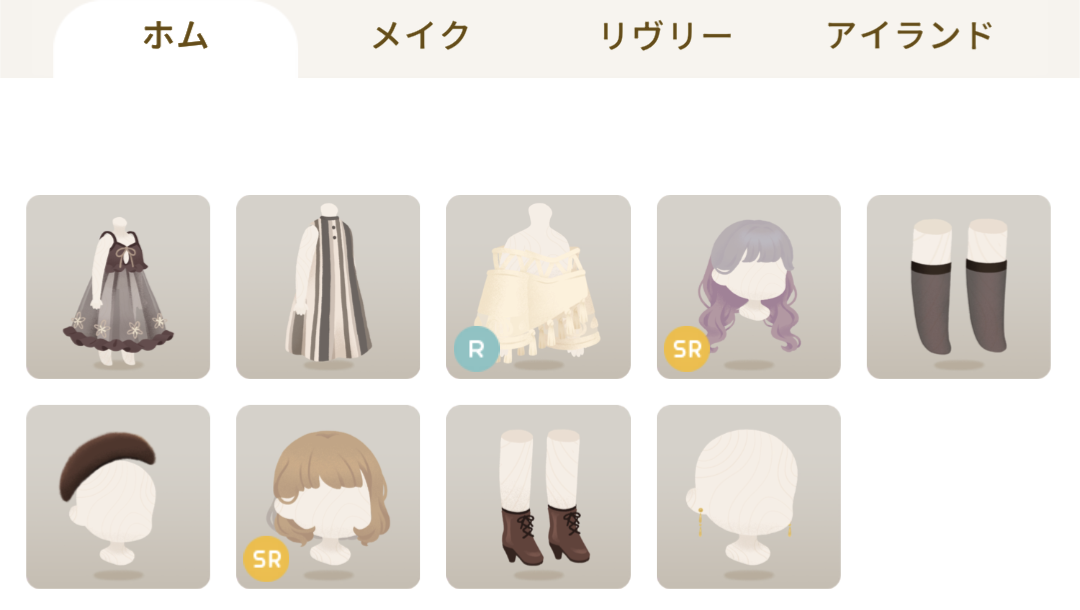The width and height of the screenshot is (1080, 610).
Task: Switch to the メイク tab
Action: (421, 37)
